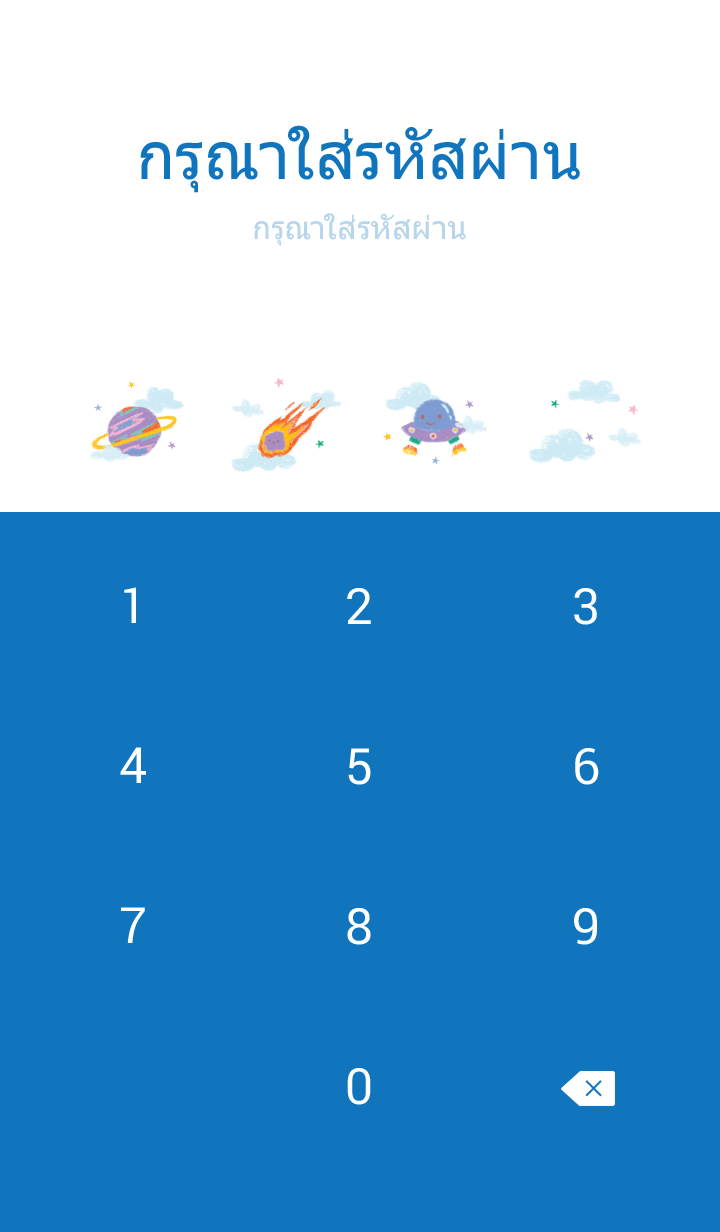Enter digit 8 on the passcode keypad
The image size is (720, 1232).
coord(359,927)
